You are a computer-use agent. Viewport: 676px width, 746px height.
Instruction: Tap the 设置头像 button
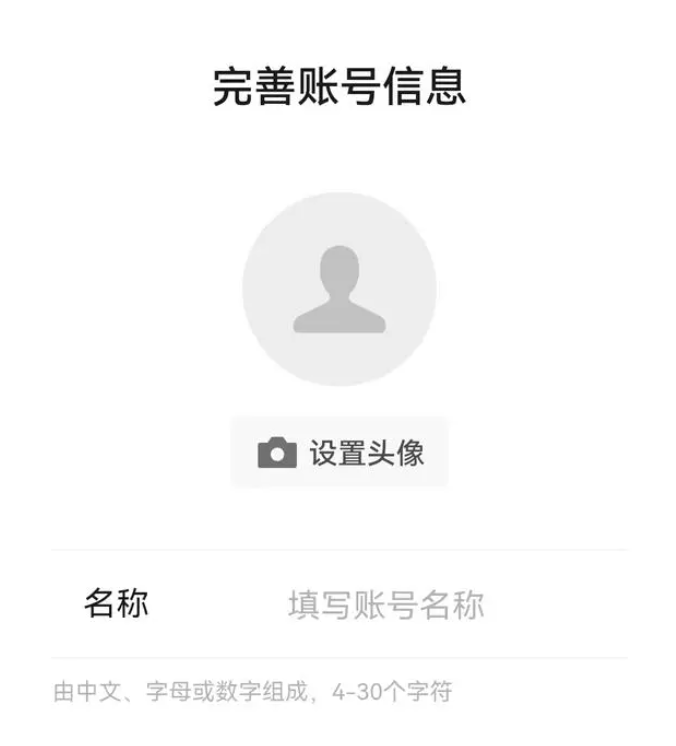click(339, 453)
